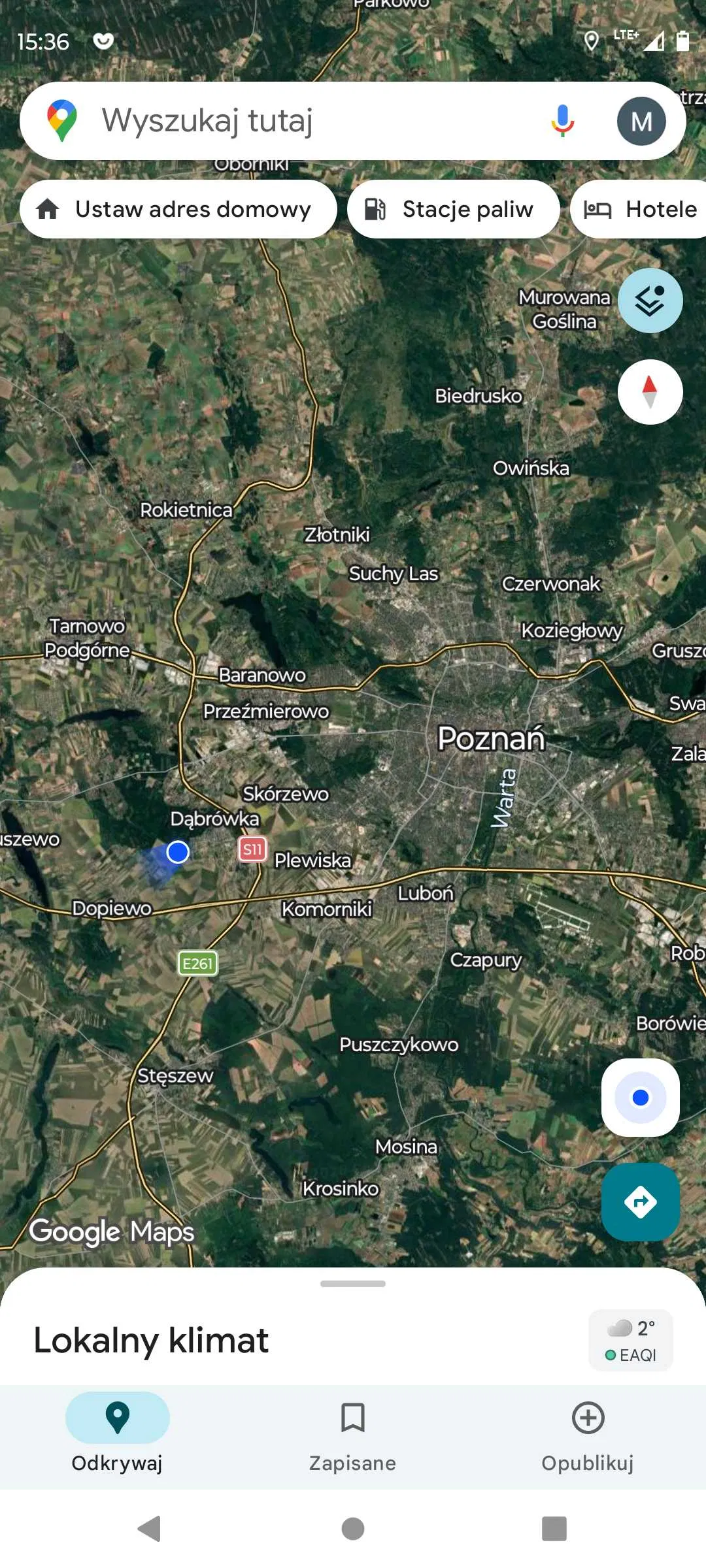706x1568 pixels.
Task: Center the map on my location
Action: 640,1098
